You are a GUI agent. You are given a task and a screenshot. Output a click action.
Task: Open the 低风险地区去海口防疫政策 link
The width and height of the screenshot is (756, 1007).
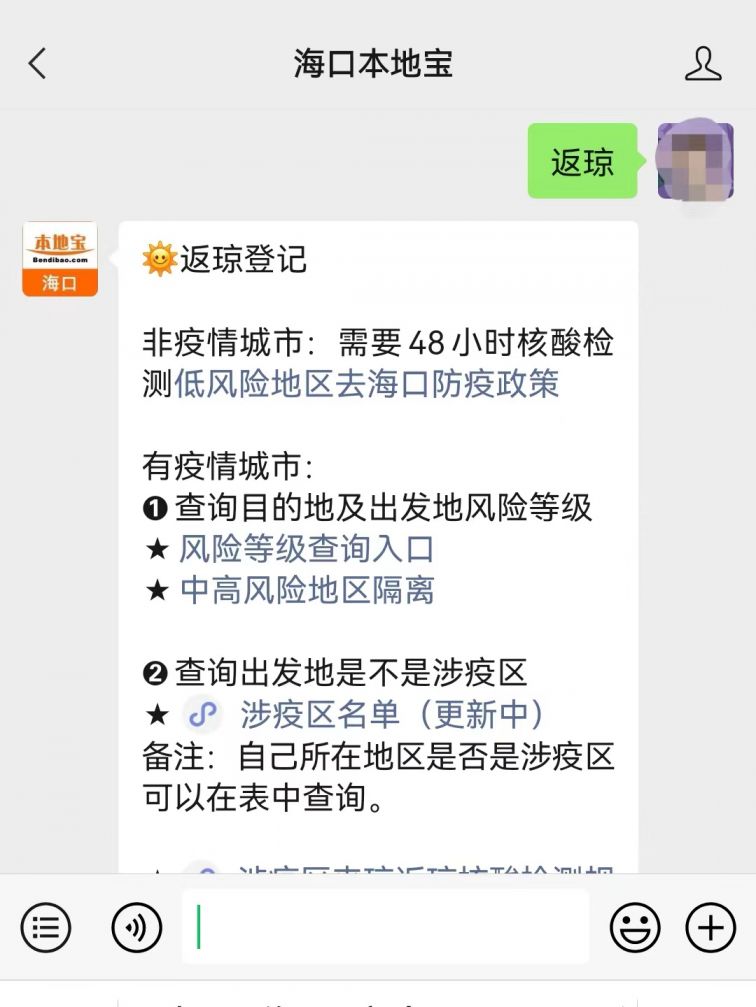(366, 384)
